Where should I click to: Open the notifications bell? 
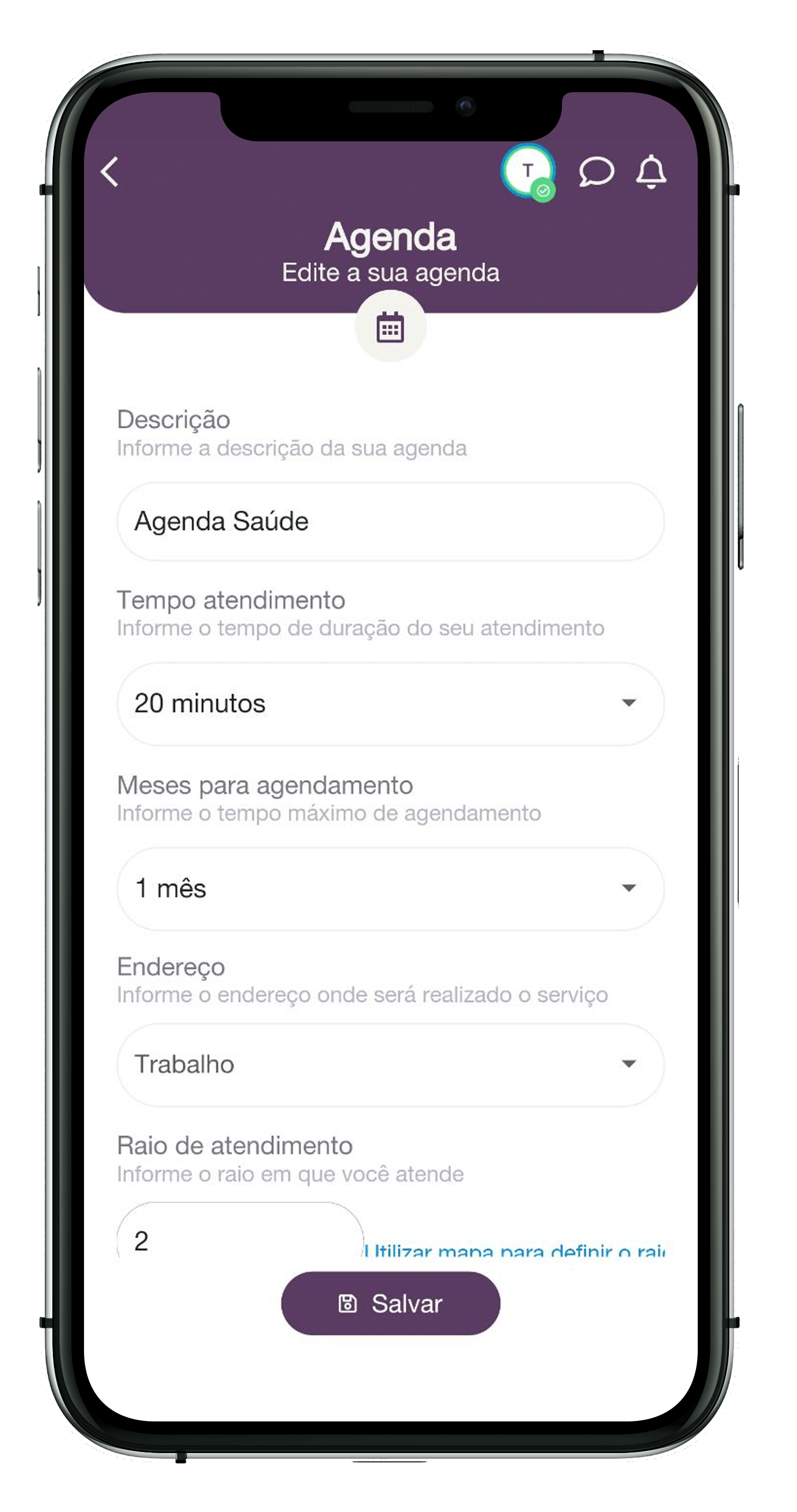point(651,172)
